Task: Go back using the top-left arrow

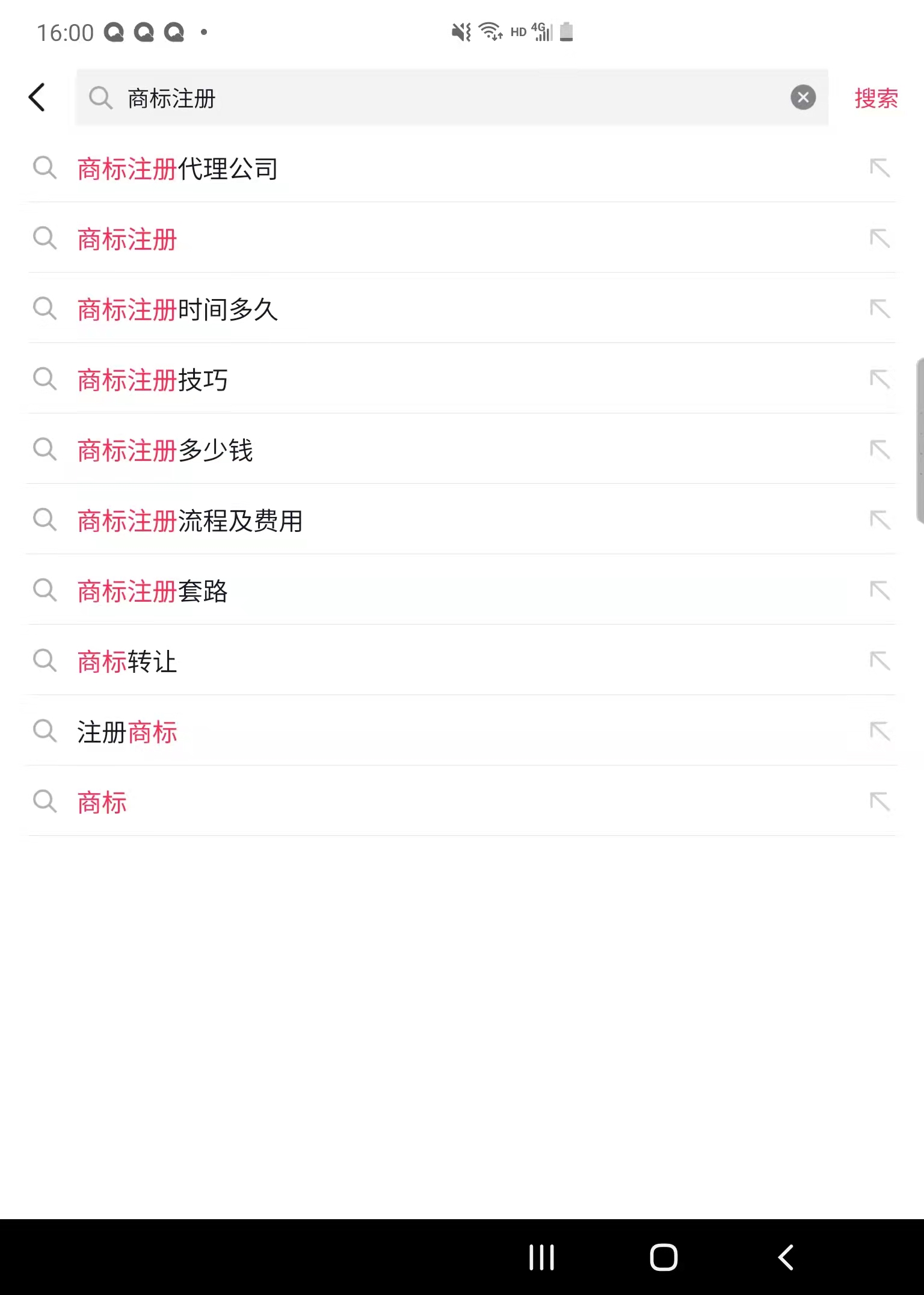Action: point(37,97)
